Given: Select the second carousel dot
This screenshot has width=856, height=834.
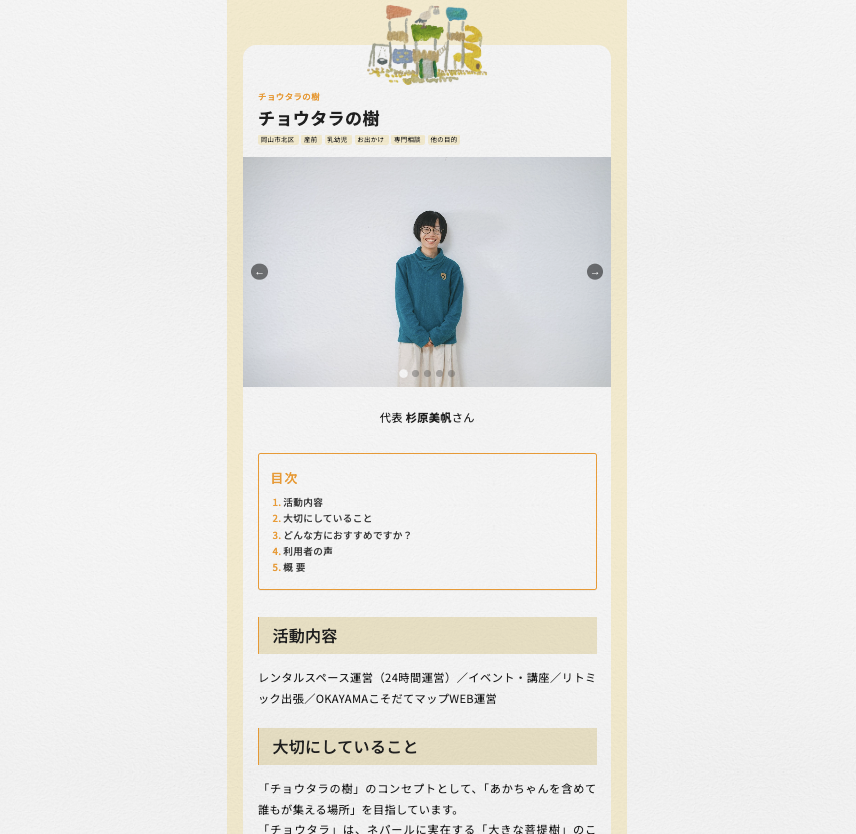Looking at the screenshot, I should (x=416, y=374).
